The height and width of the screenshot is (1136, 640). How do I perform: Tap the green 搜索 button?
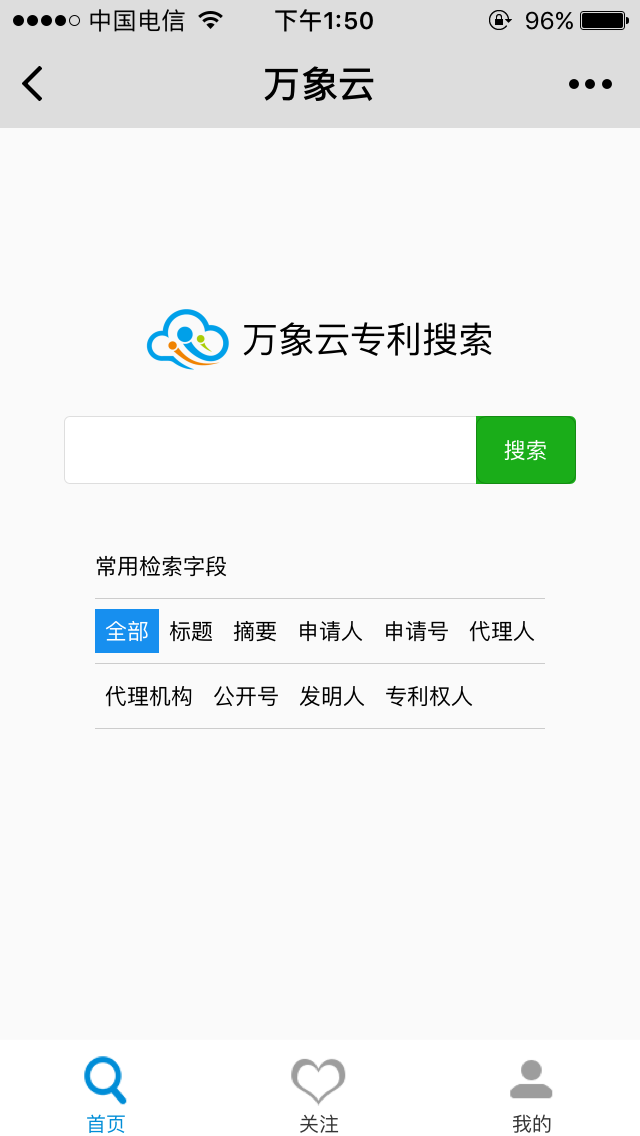pos(525,450)
